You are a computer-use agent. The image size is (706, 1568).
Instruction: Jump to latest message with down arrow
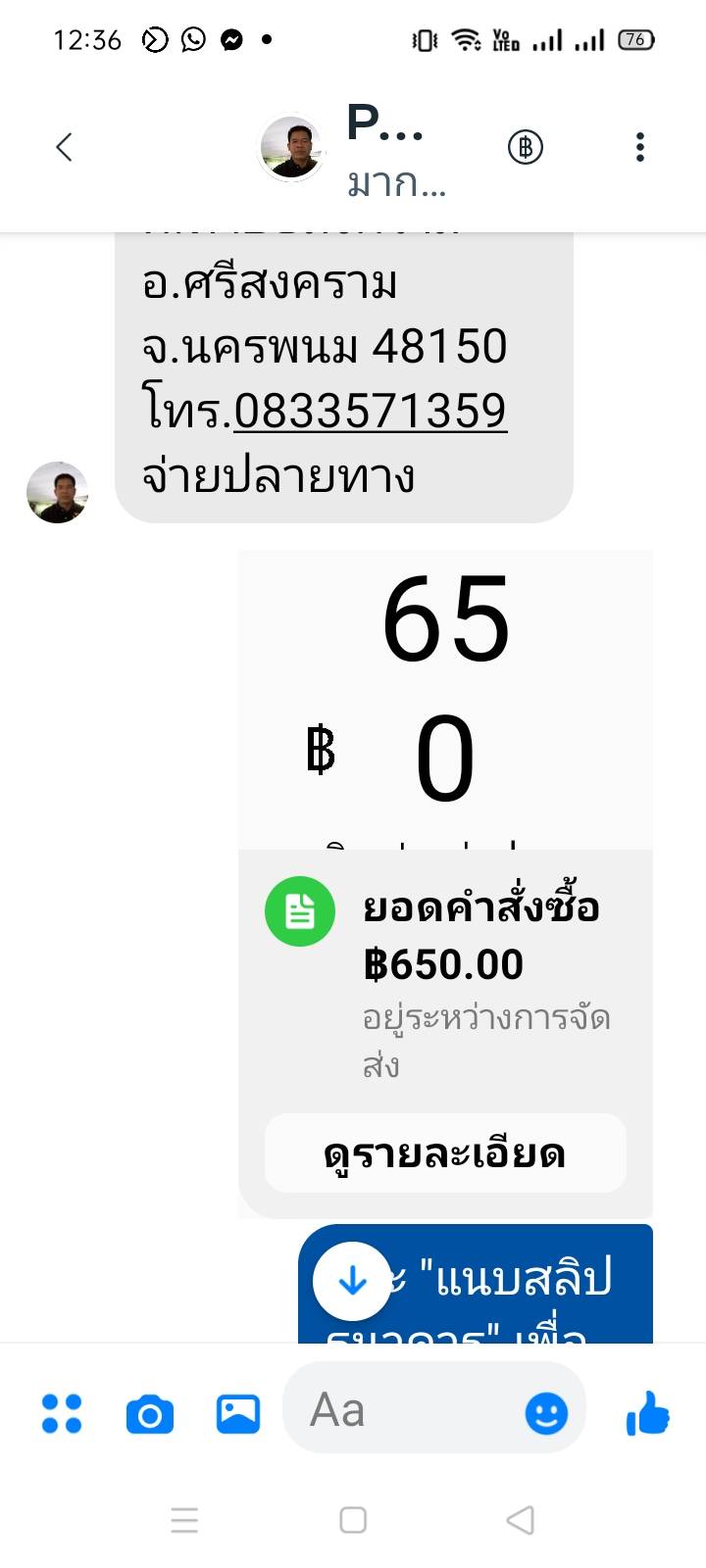tap(352, 1281)
